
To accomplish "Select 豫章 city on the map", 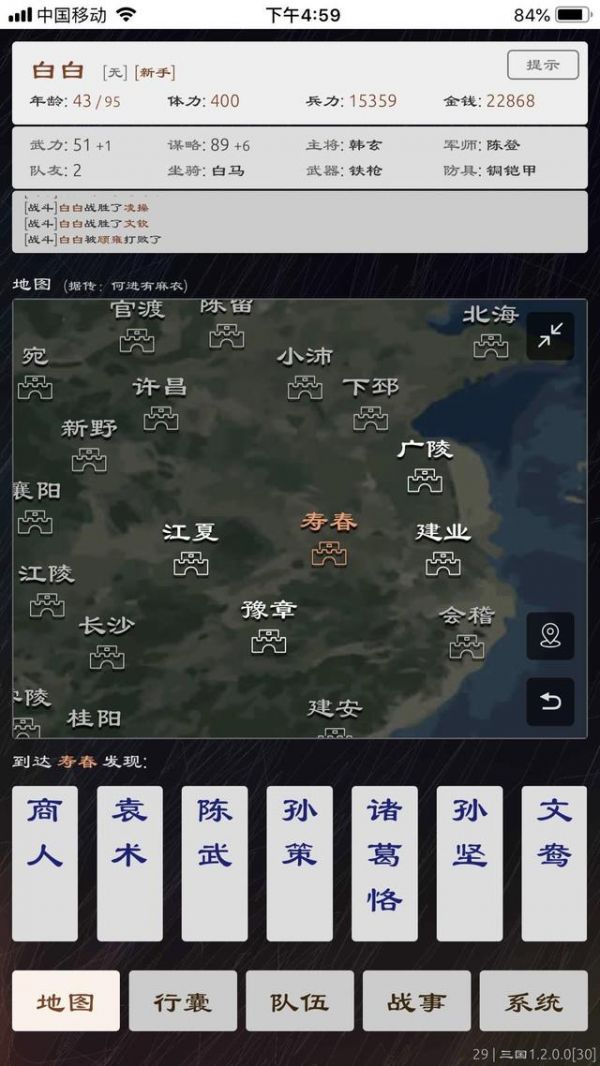I will 269,640.
